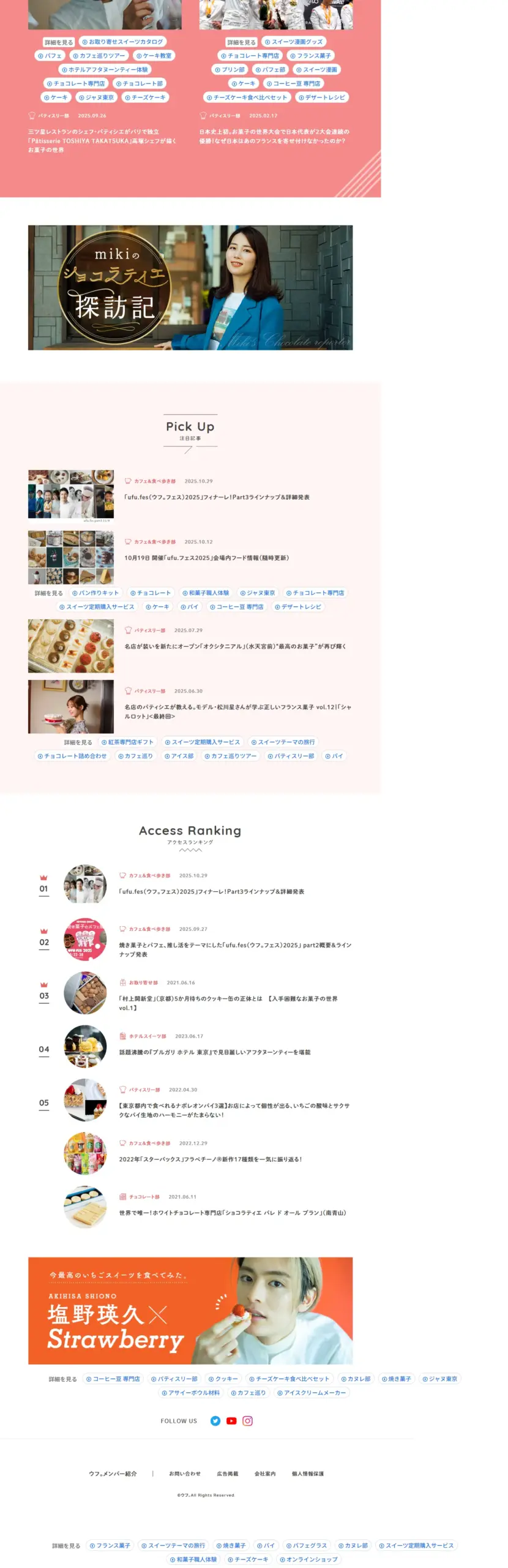Open the お問い合わせ footer link

pyautogui.click(x=184, y=1473)
